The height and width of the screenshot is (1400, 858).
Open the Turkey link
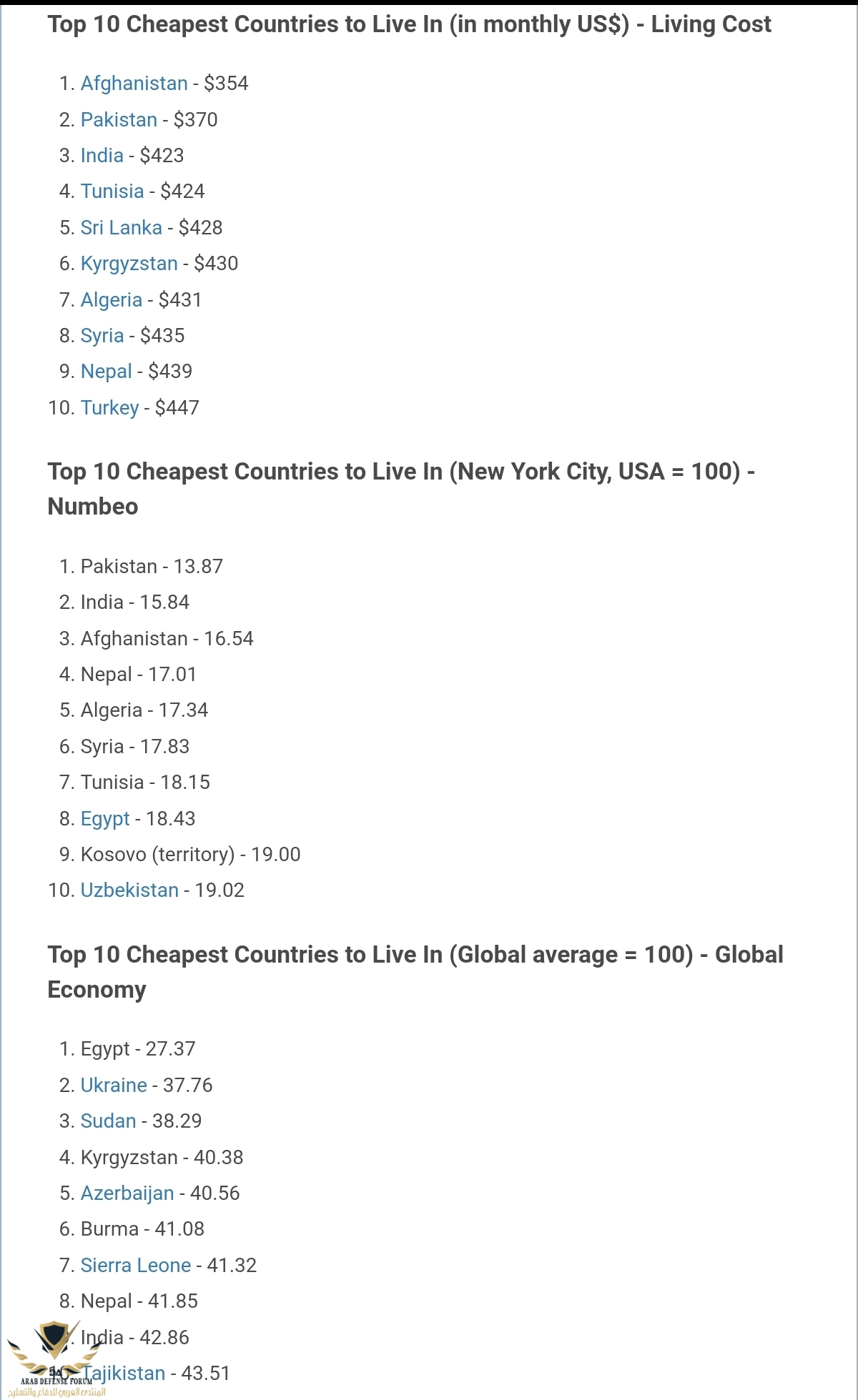point(109,407)
